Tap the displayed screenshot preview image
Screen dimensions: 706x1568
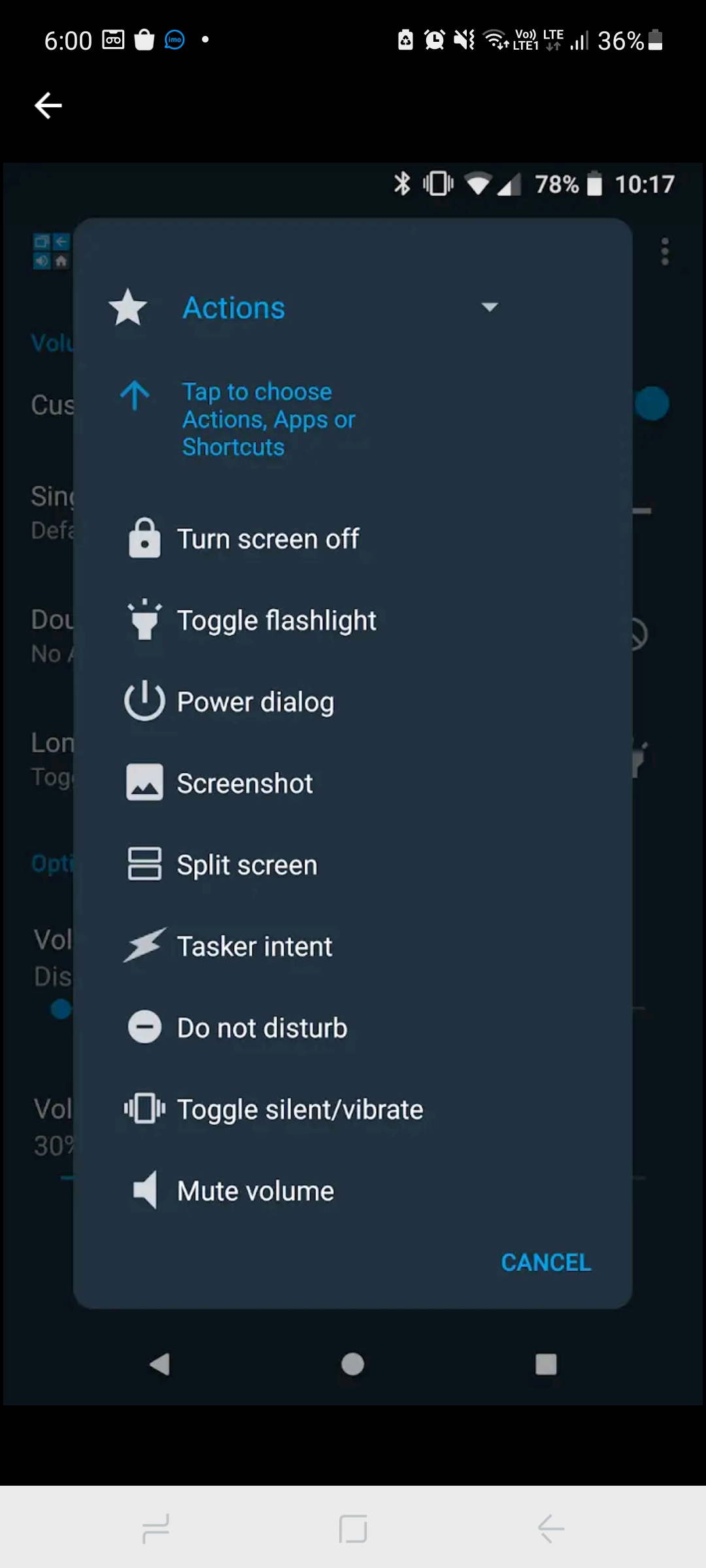click(353, 783)
